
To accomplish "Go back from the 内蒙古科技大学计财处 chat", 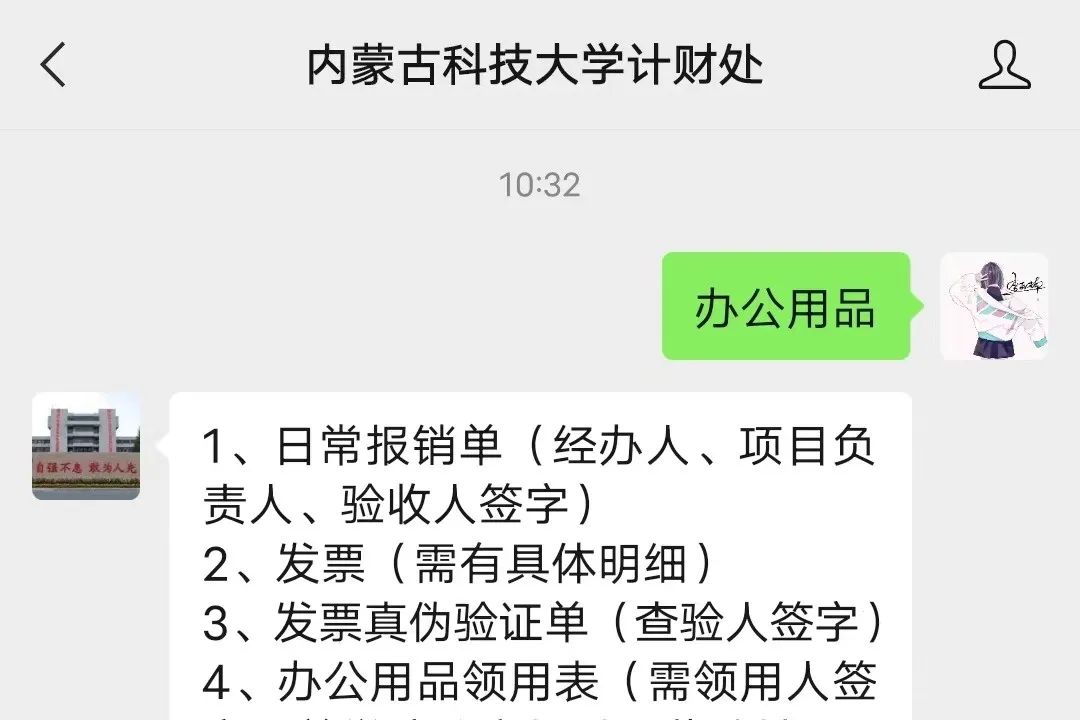I will point(52,65).
